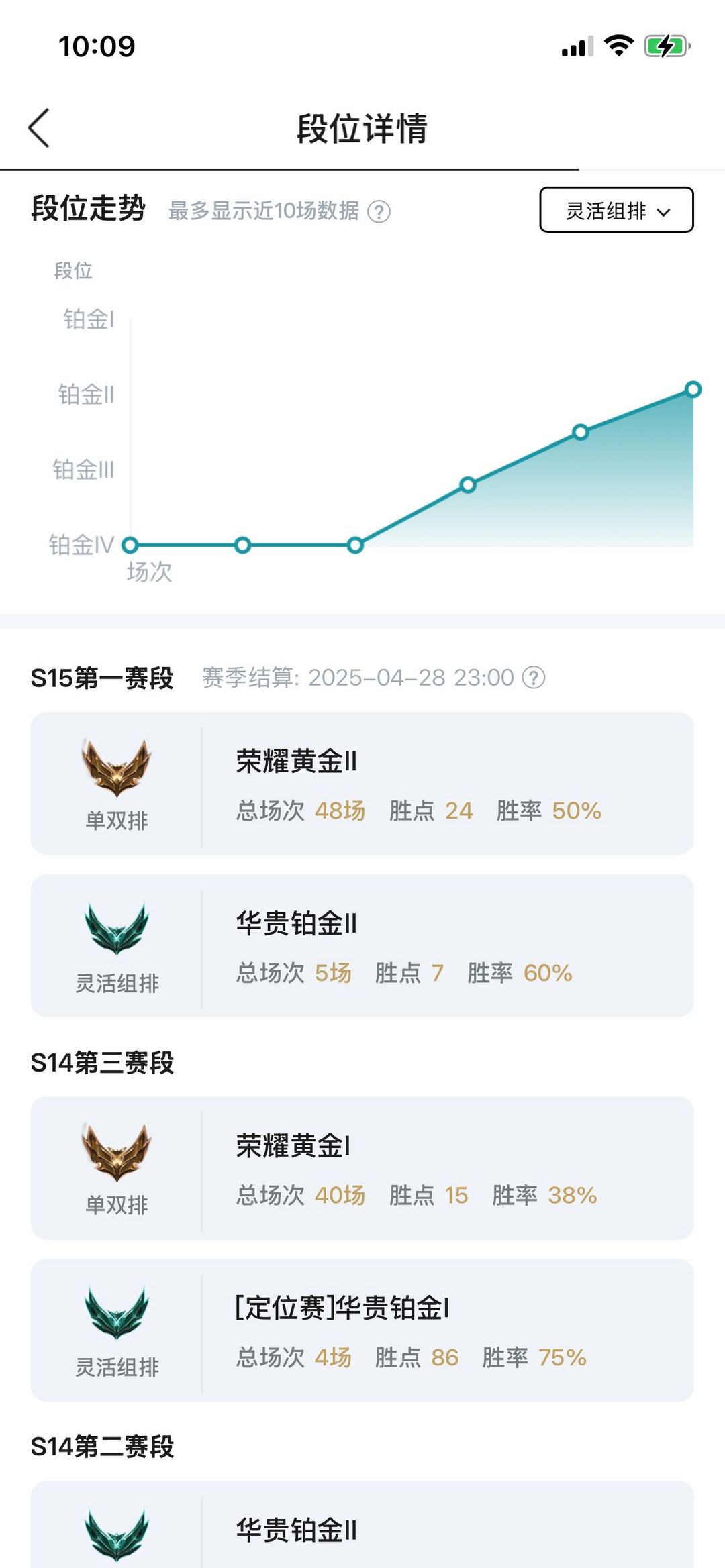The image size is (725, 1568).
Task: Open S15 灵活组排 华贵铂金II card
Action: coord(362,945)
